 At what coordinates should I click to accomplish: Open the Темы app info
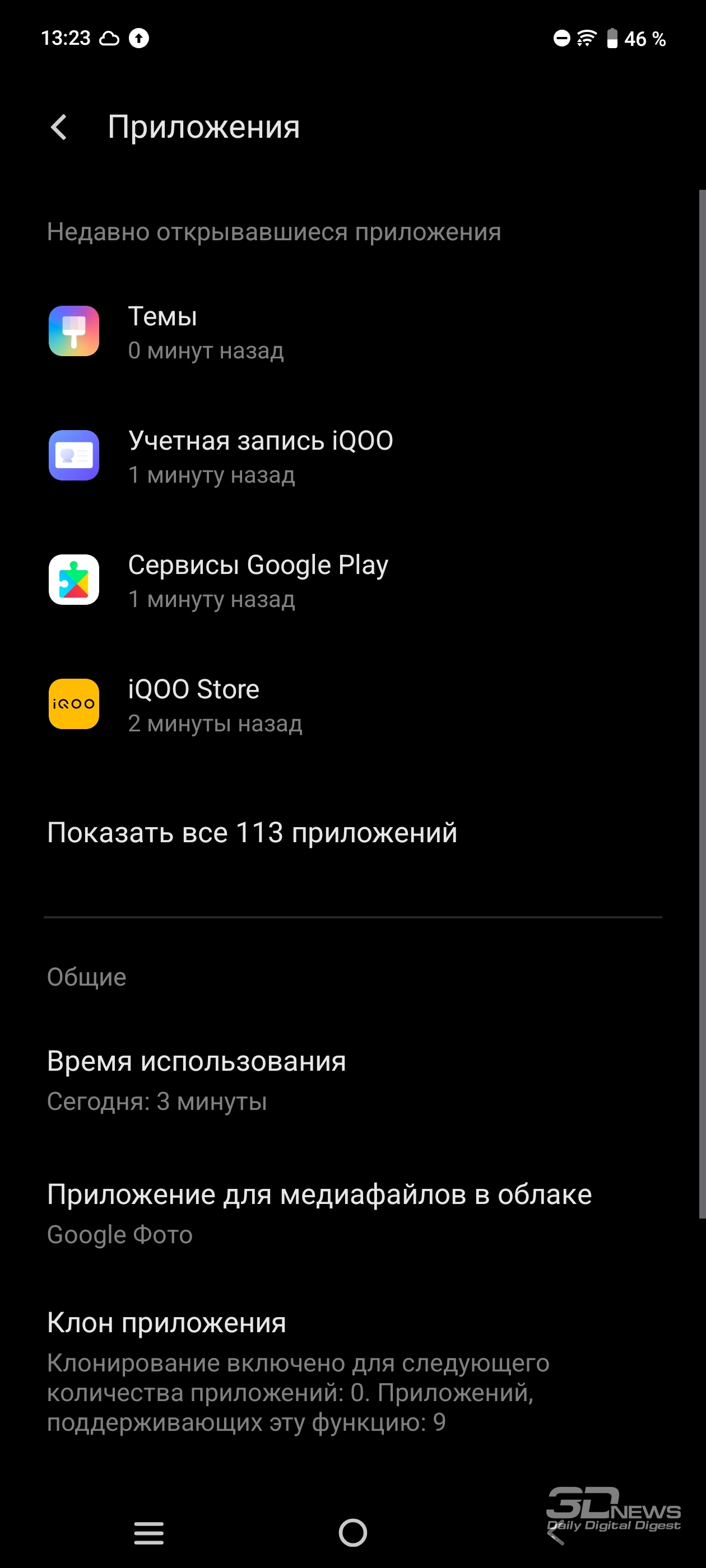click(352, 331)
